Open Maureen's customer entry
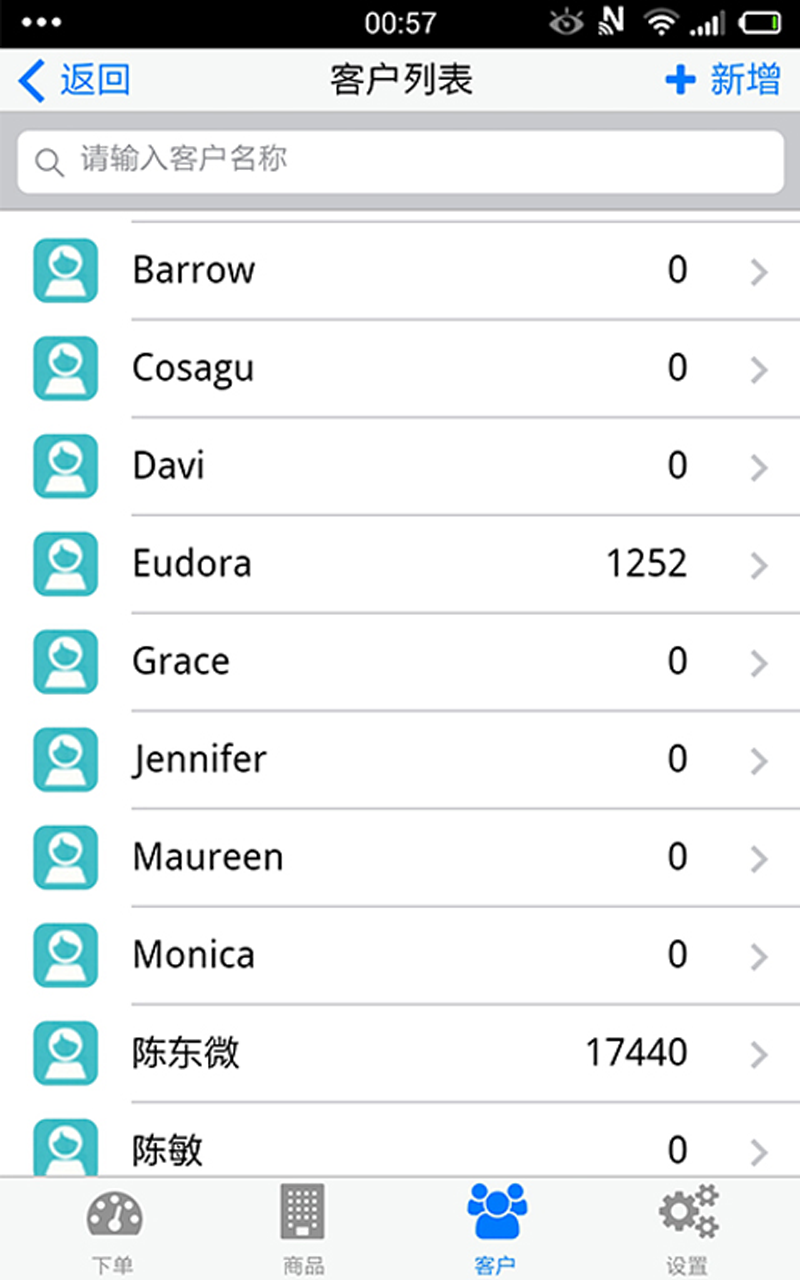Screen dimensions: 800x1280 pos(400,858)
